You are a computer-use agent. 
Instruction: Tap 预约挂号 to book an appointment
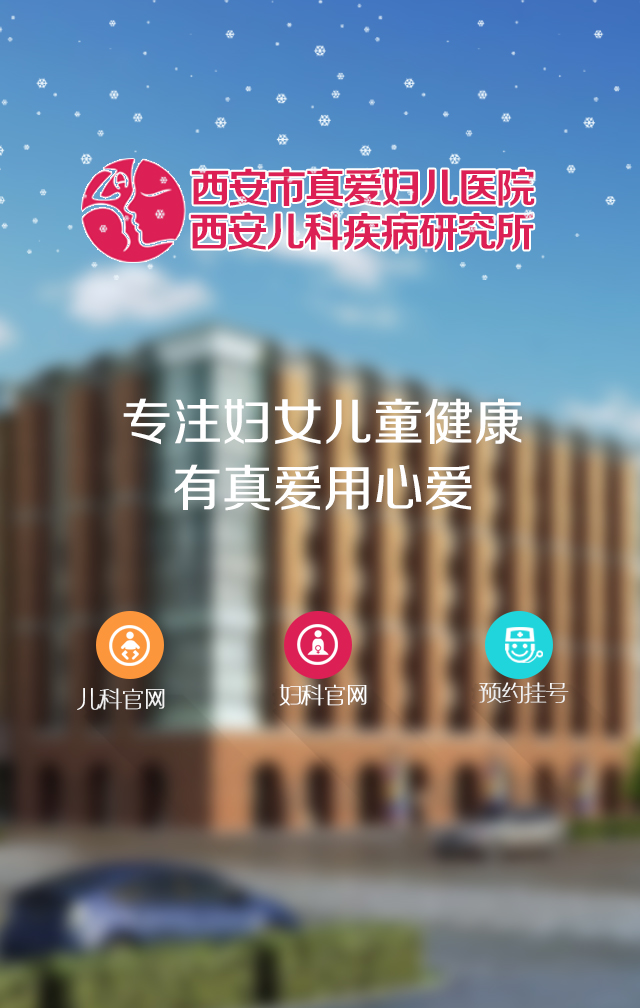click(519, 646)
